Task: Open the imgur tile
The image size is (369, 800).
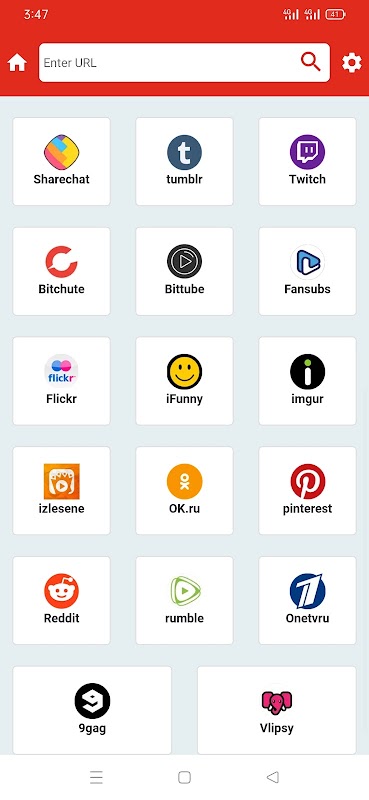Action: tap(307, 381)
